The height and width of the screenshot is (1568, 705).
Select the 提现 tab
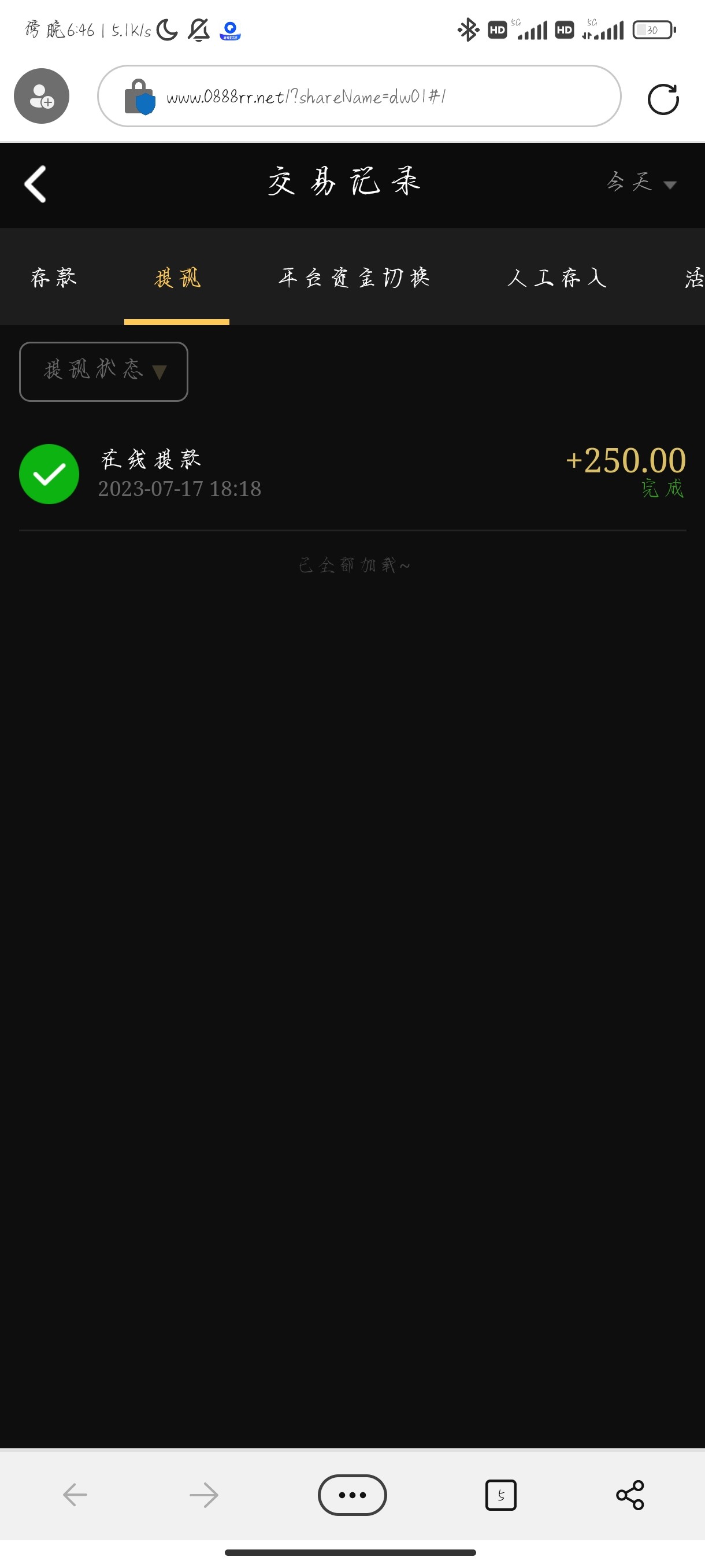click(177, 278)
